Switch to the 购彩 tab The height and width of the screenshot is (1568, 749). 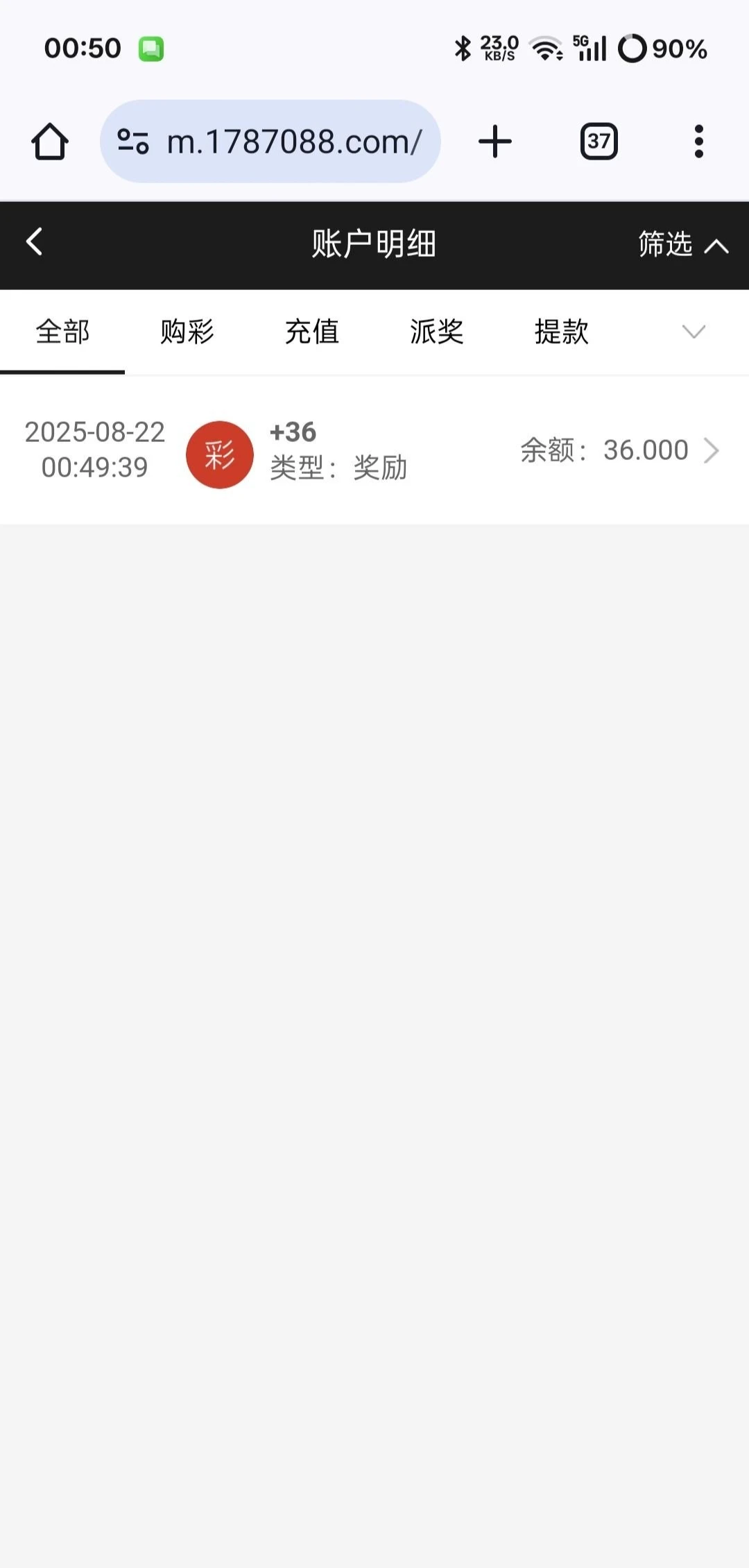(x=186, y=332)
